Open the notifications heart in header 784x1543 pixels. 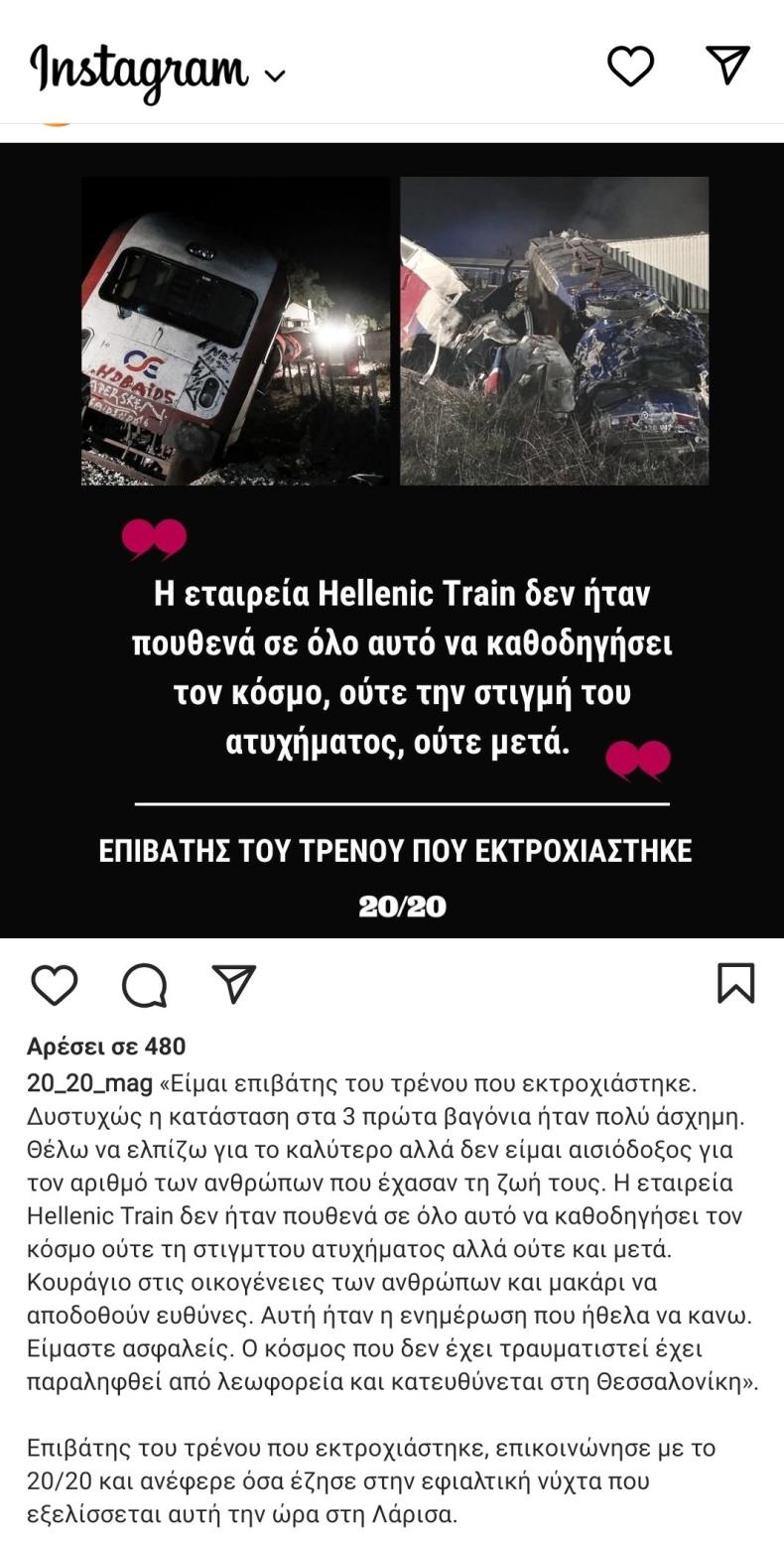(630, 66)
